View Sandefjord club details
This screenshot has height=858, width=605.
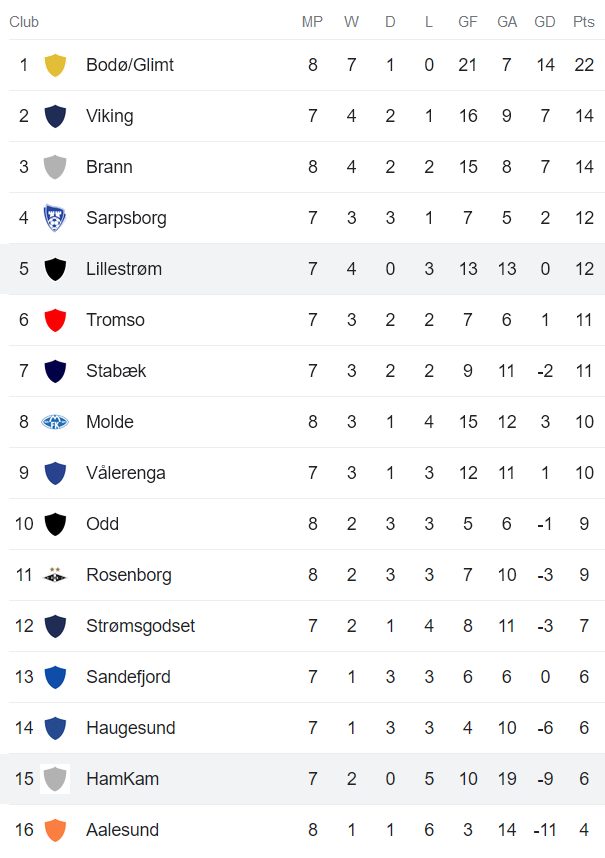(x=128, y=677)
